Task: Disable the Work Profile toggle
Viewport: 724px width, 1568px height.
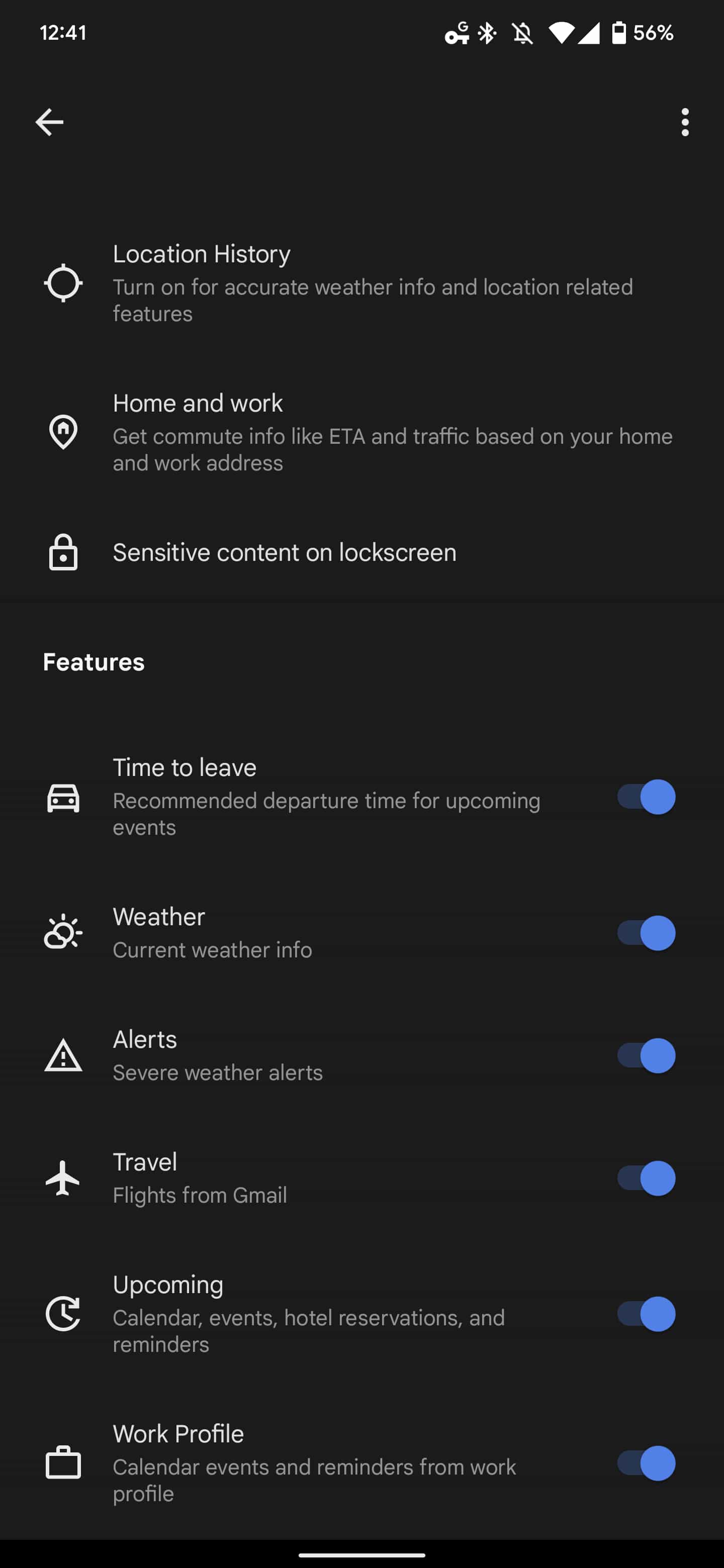Action: [646, 1463]
